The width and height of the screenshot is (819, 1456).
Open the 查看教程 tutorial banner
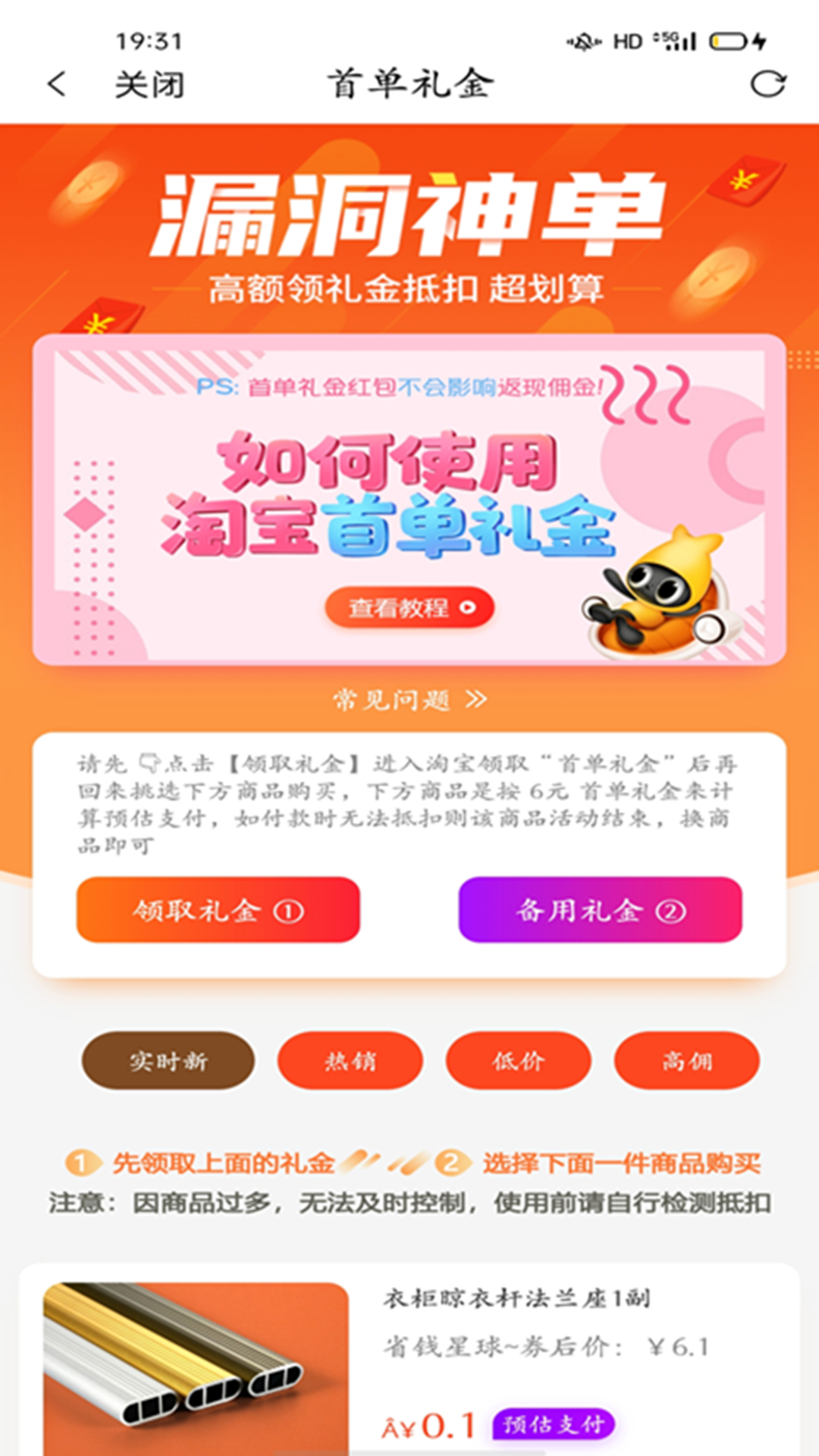click(409, 607)
